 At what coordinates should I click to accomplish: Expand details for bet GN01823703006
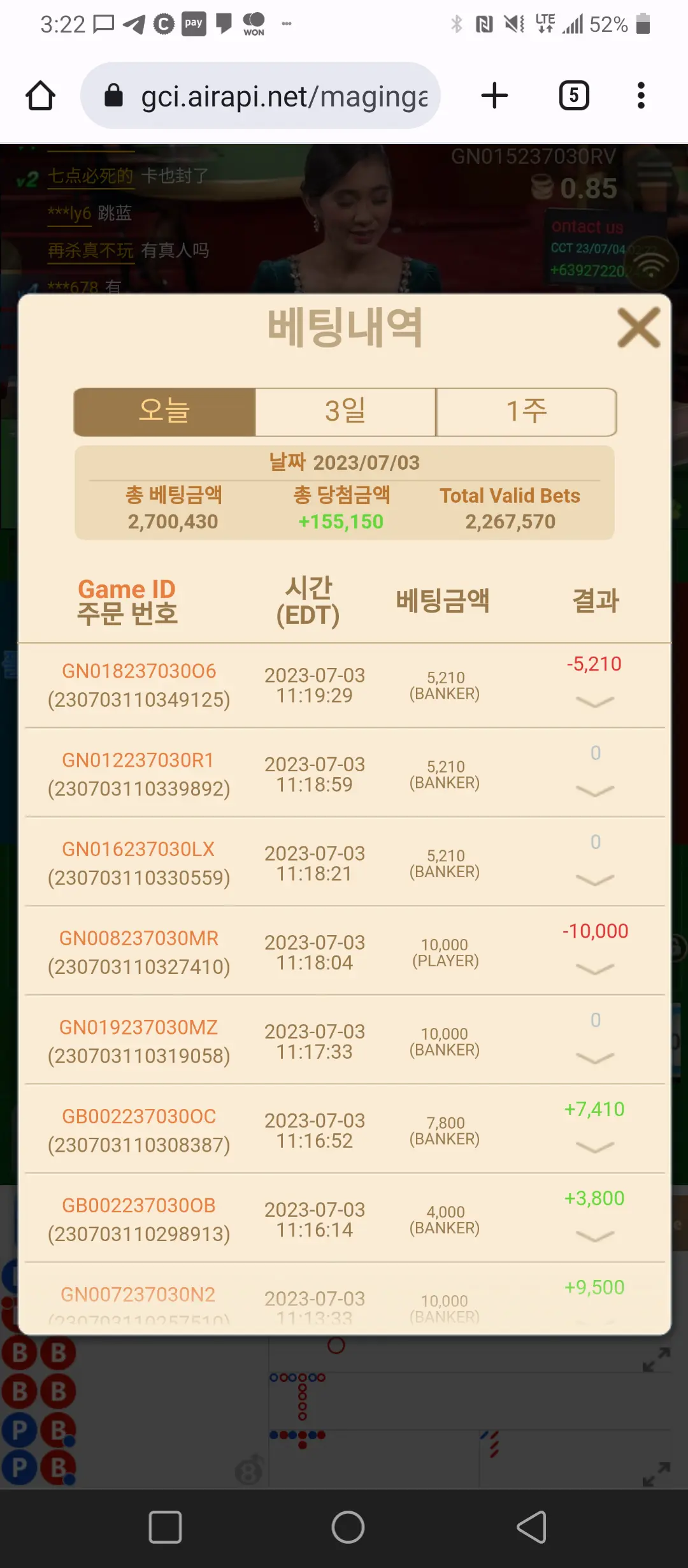[595, 702]
